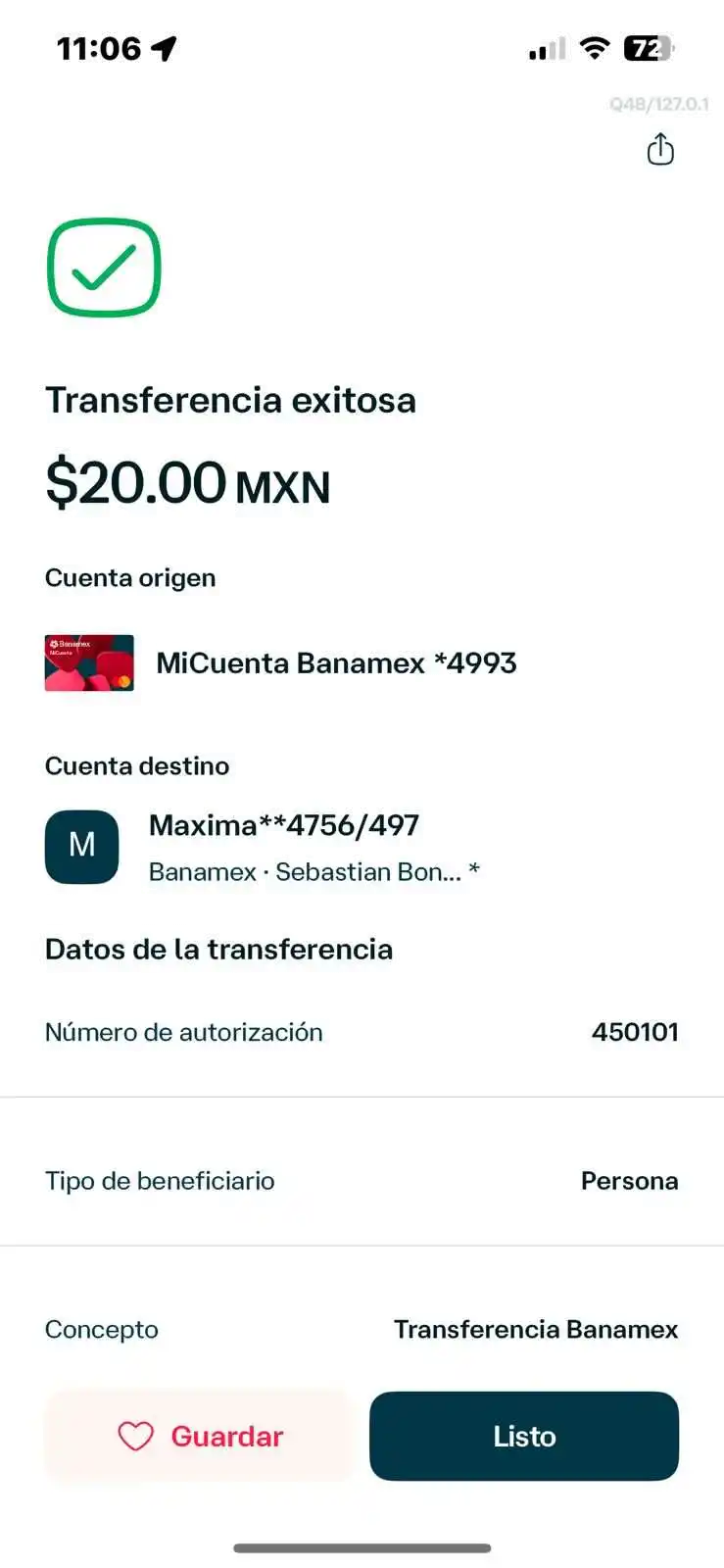This screenshot has width=724, height=1568.
Task: Save this transfer with Guardar
Action: point(199,1436)
